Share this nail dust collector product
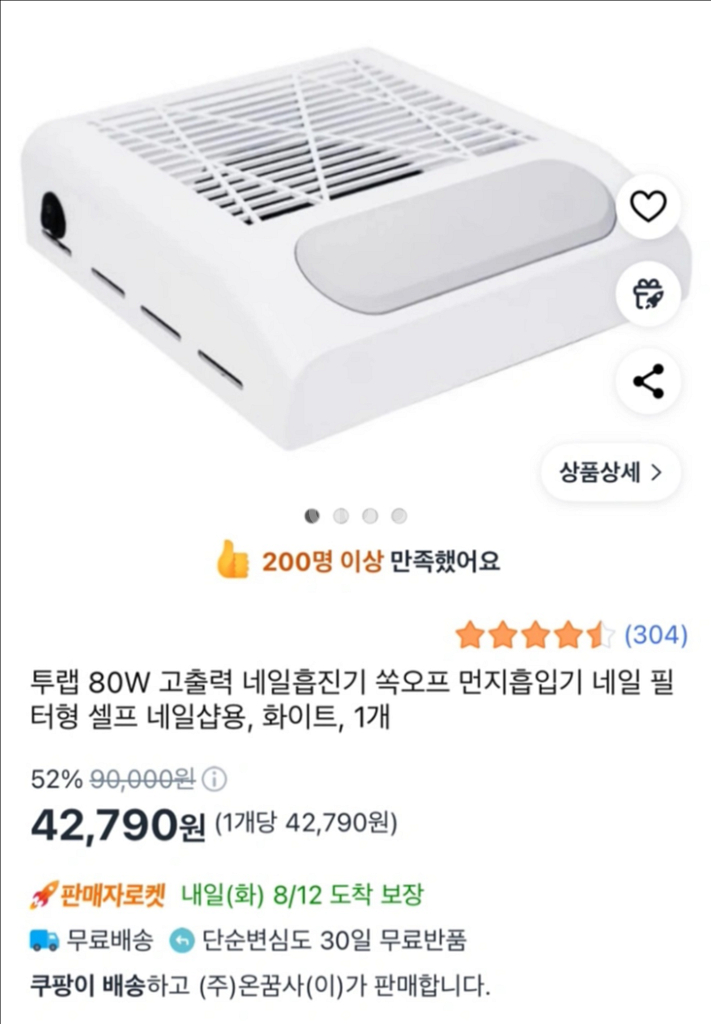Screen dimensions: 711x1024 648,381
